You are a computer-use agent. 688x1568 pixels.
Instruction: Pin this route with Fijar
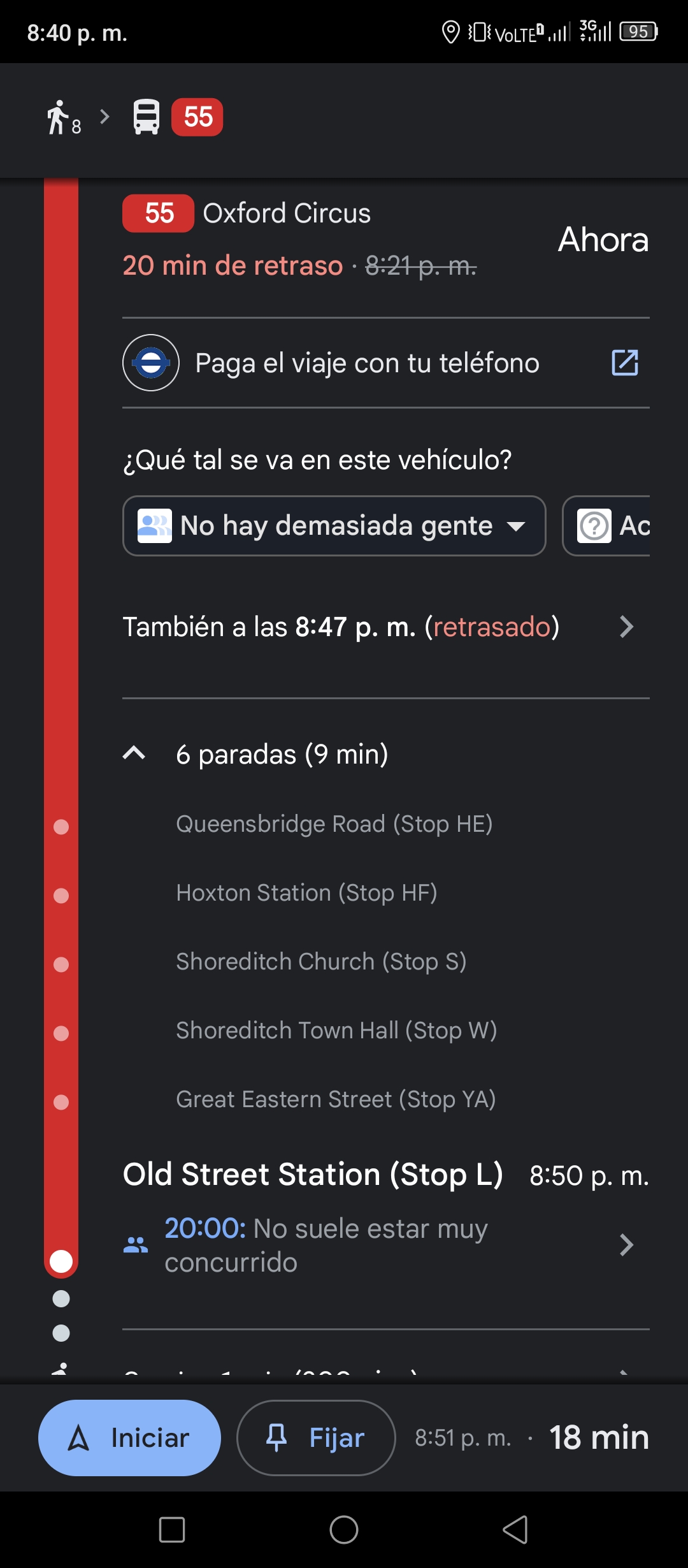point(316,1437)
